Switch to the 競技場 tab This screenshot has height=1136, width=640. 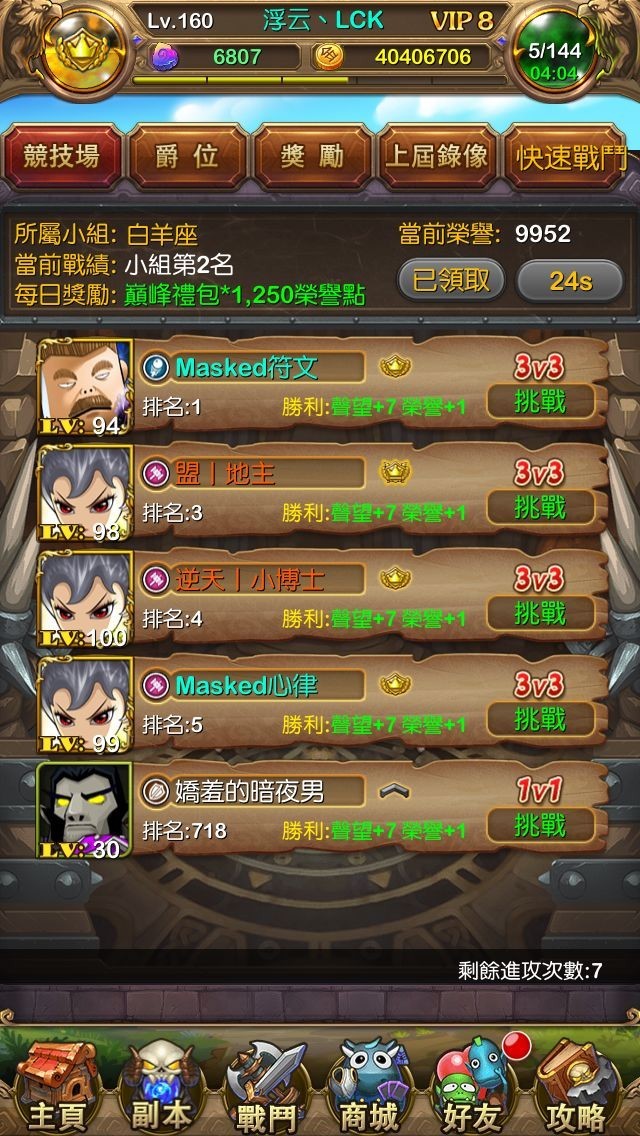pyautogui.click(x=62, y=157)
